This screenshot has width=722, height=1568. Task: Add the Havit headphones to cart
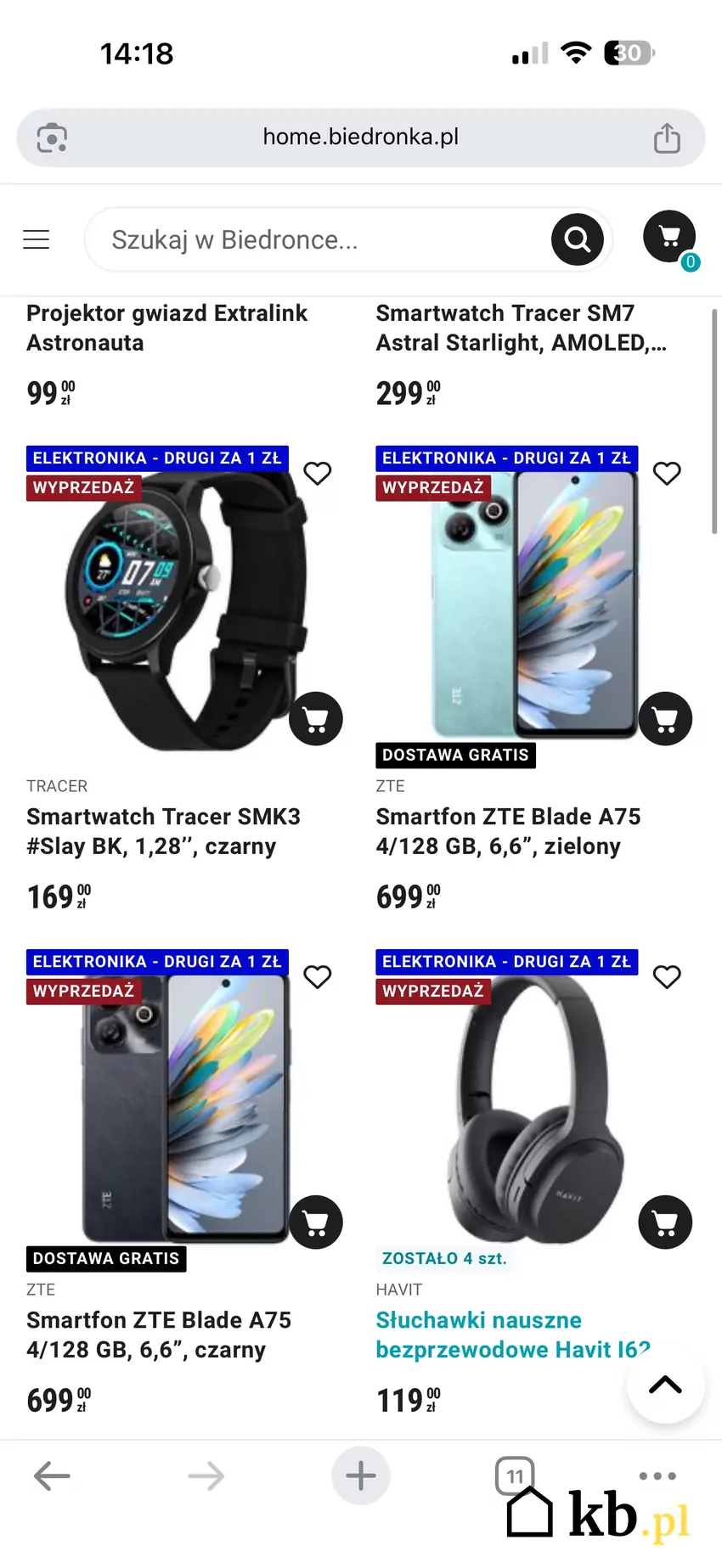point(665,1222)
